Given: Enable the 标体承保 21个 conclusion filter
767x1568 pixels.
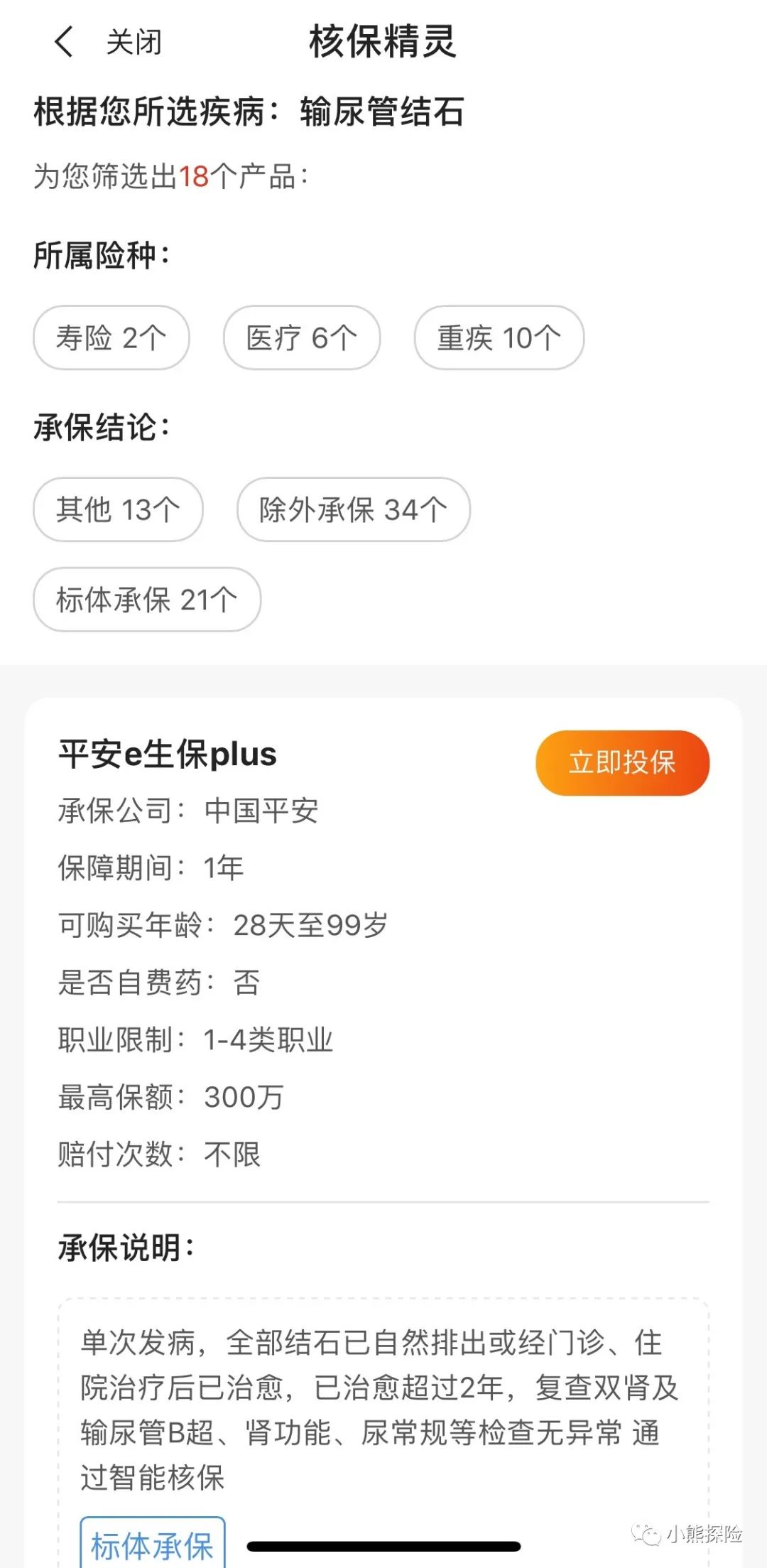Looking at the screenshot, I should 146,600.
